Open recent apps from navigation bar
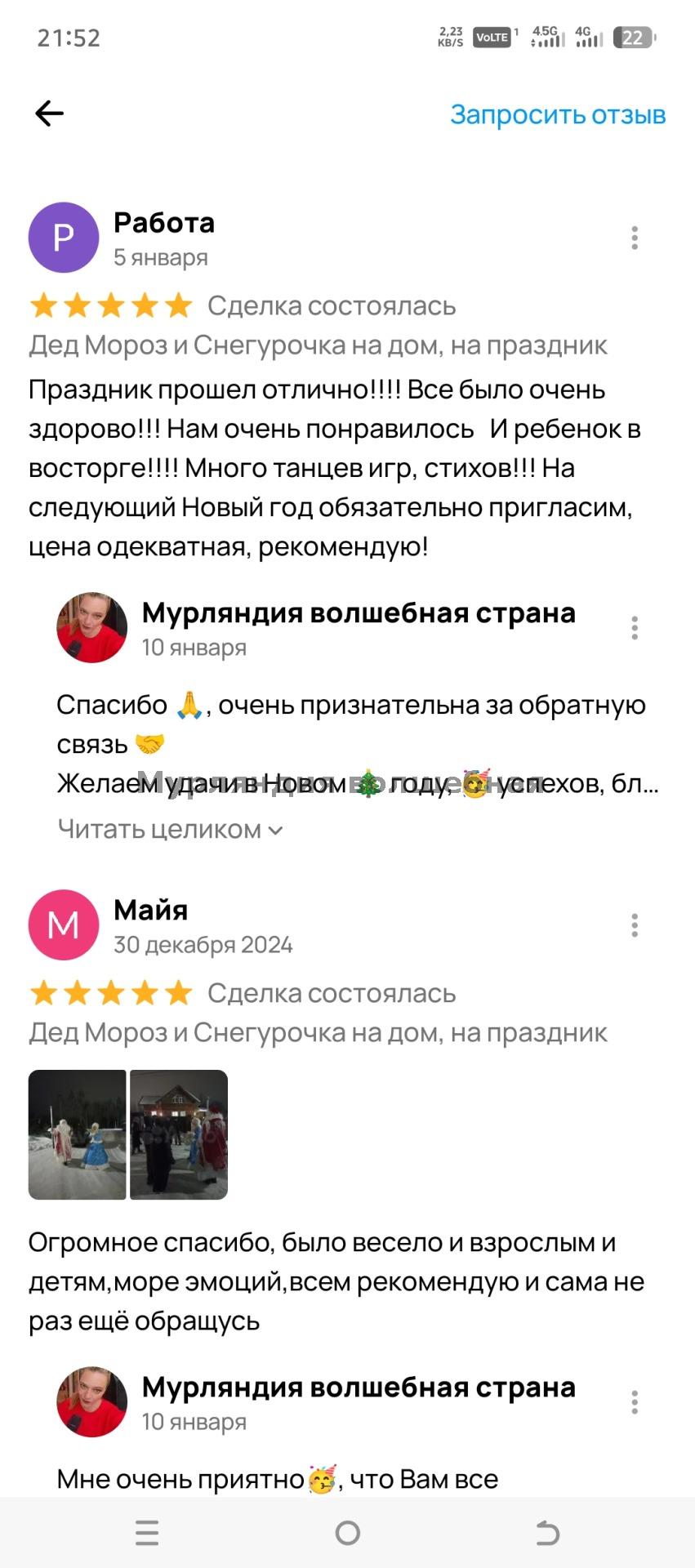The image size is (695, 1568). coord(147,1534)
